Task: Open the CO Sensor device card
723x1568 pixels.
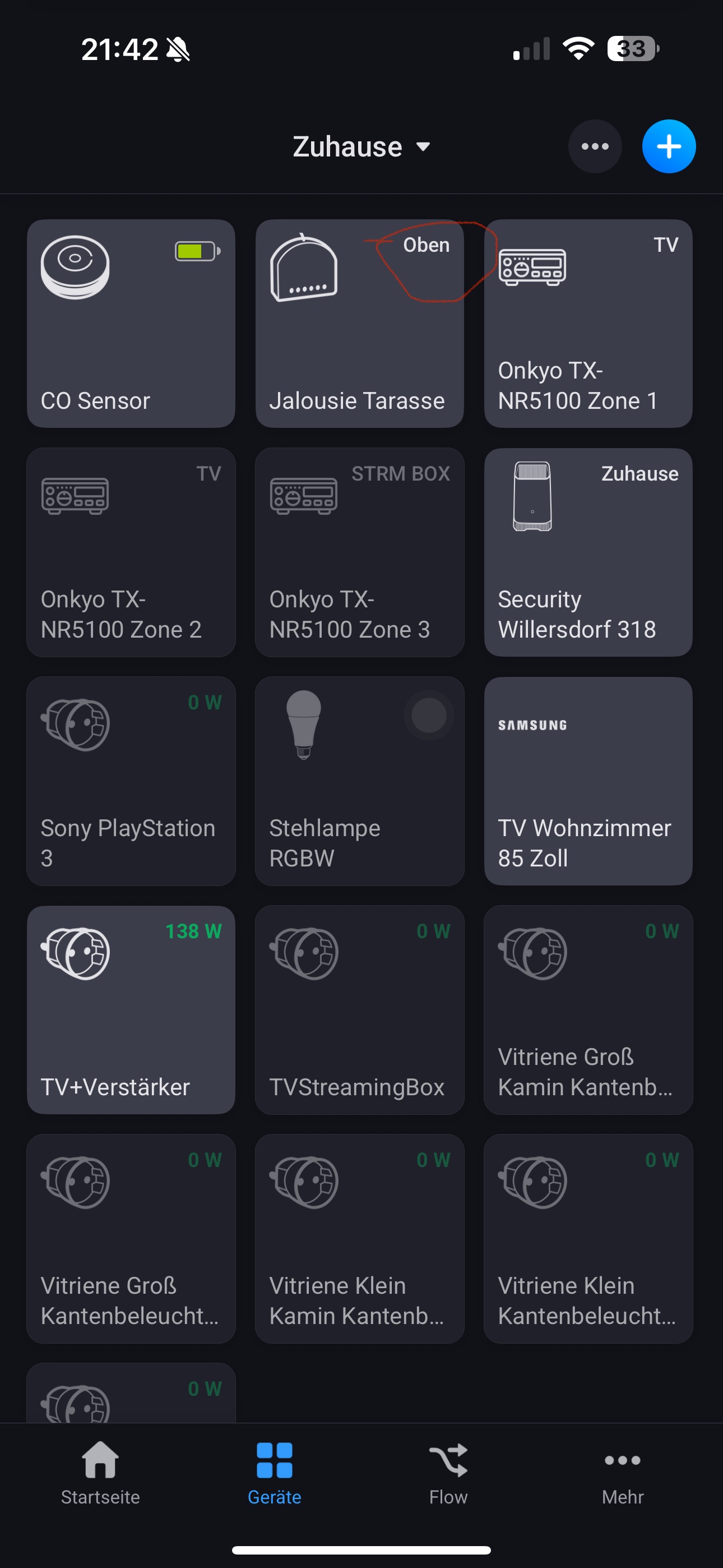Action: [x=131, y=323]
